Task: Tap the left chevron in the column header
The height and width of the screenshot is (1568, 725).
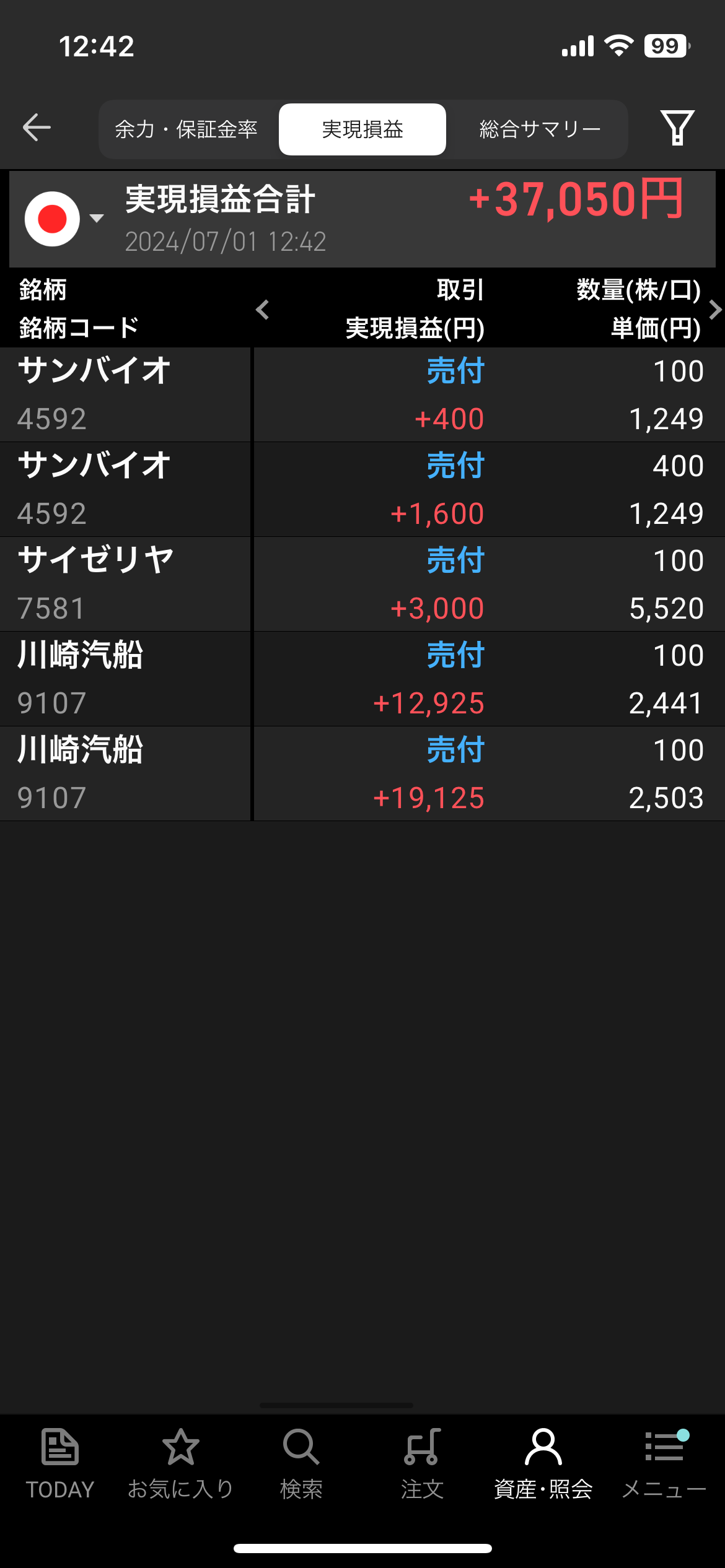Action: [263, 309]
